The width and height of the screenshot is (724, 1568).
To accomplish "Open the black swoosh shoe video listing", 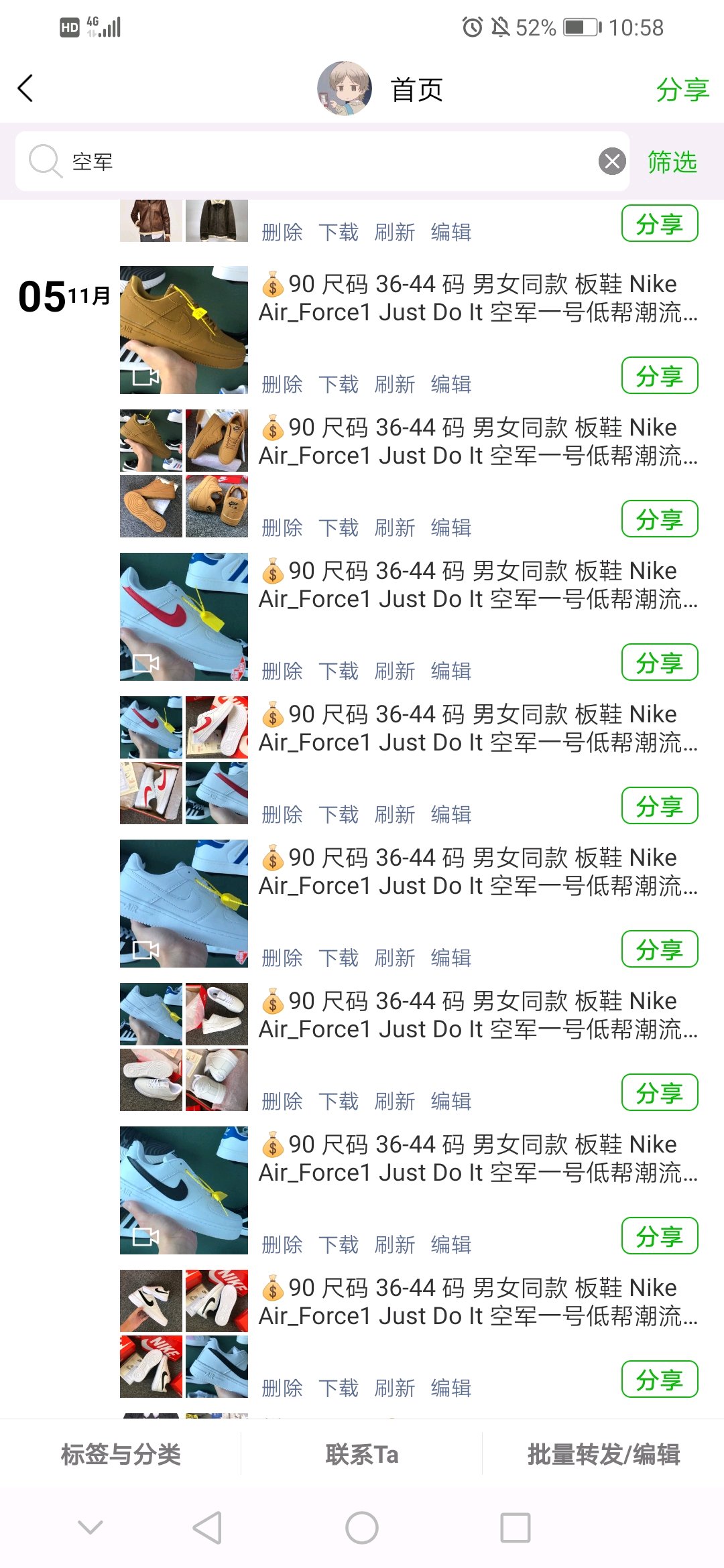I will [x=184, y=1190].
